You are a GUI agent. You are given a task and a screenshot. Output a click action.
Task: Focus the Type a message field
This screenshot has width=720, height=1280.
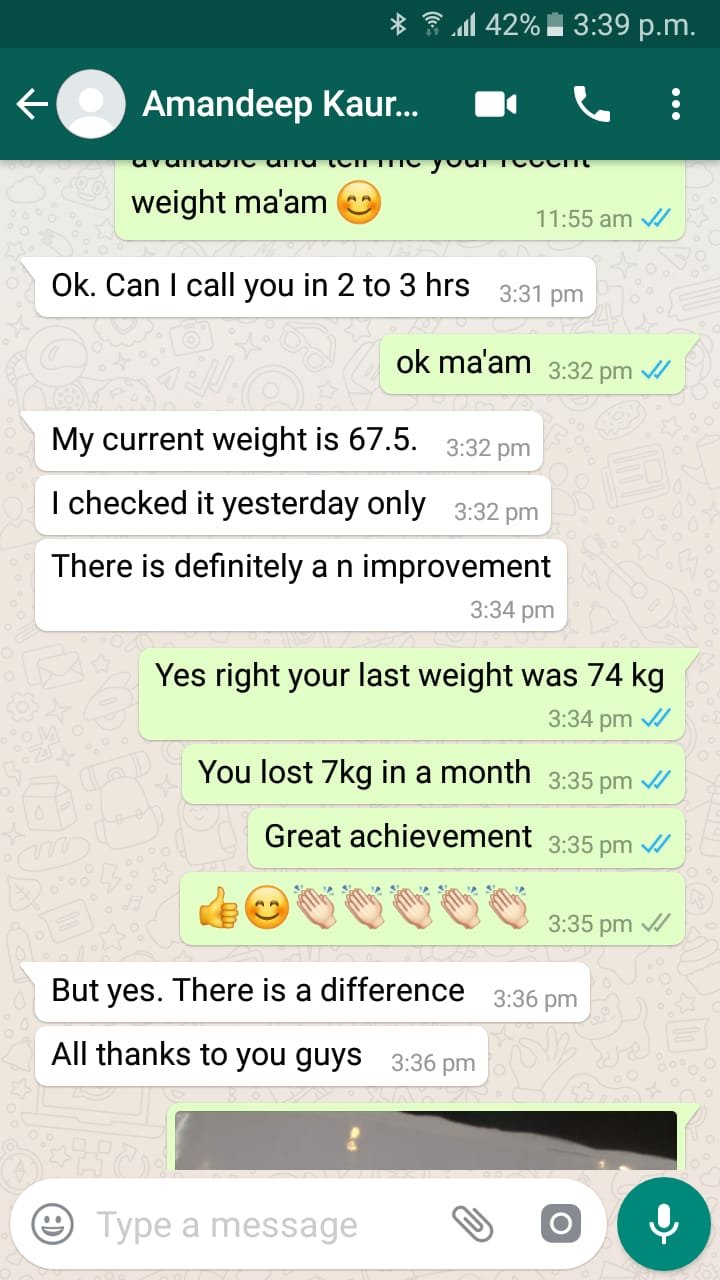point(260,1224)
